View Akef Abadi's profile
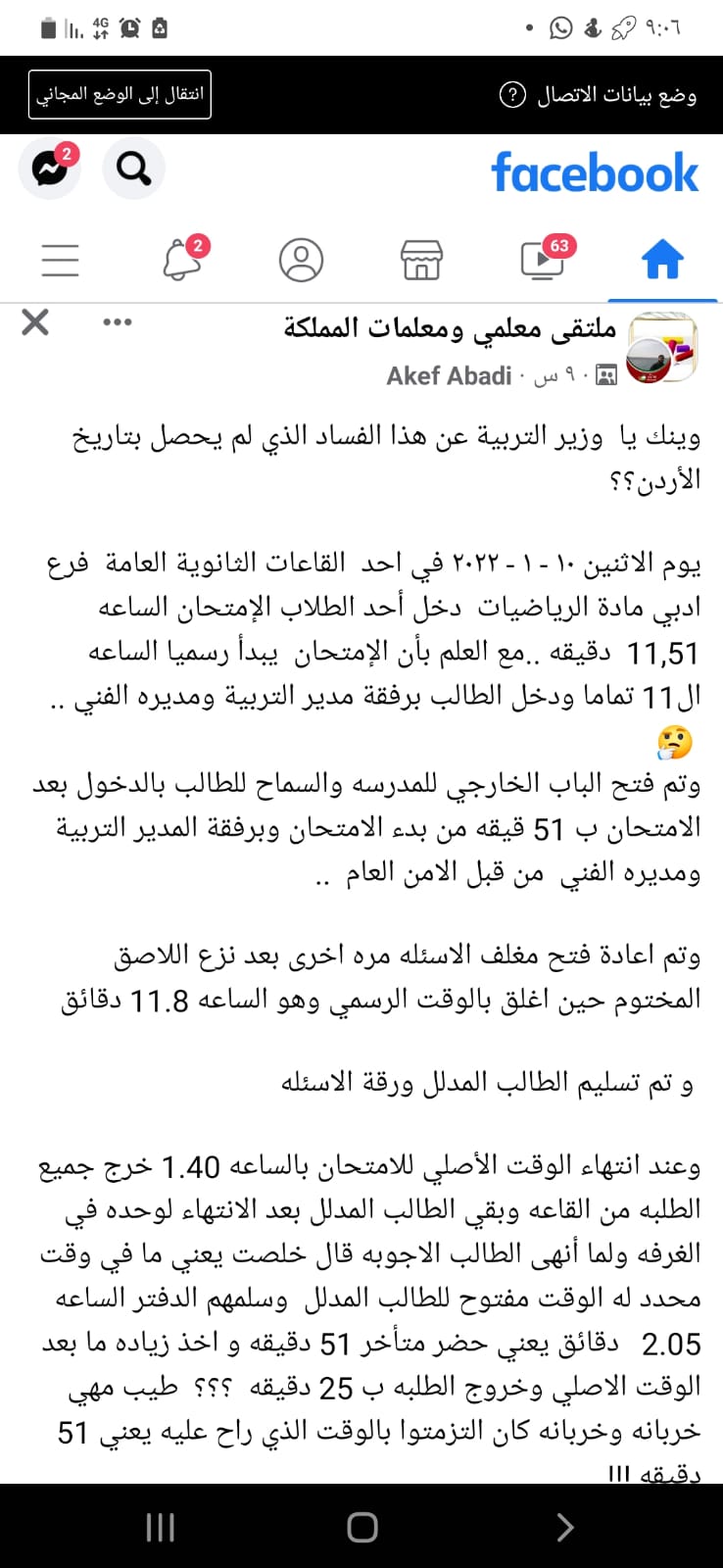 449,375
